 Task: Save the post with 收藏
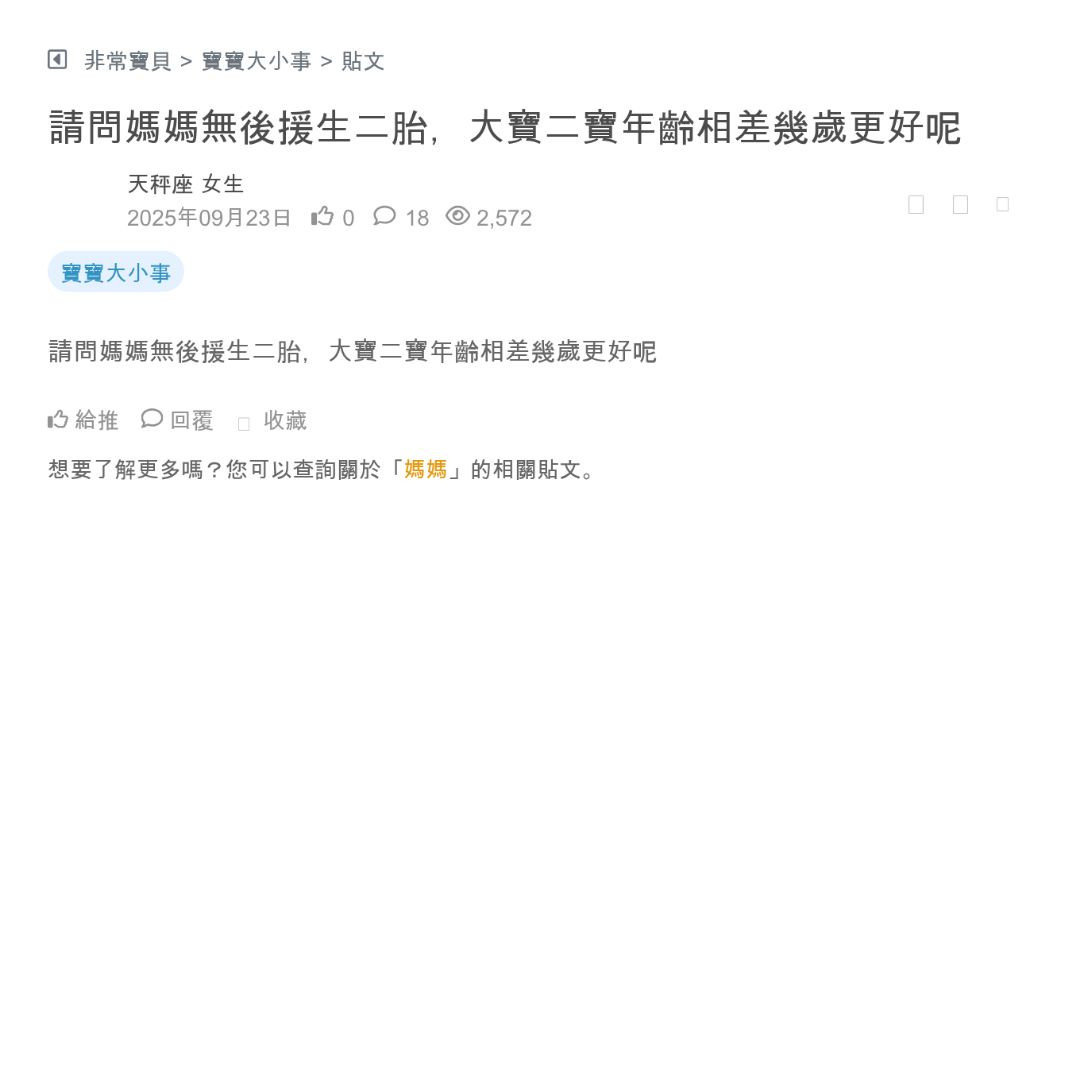click(273, 421)
